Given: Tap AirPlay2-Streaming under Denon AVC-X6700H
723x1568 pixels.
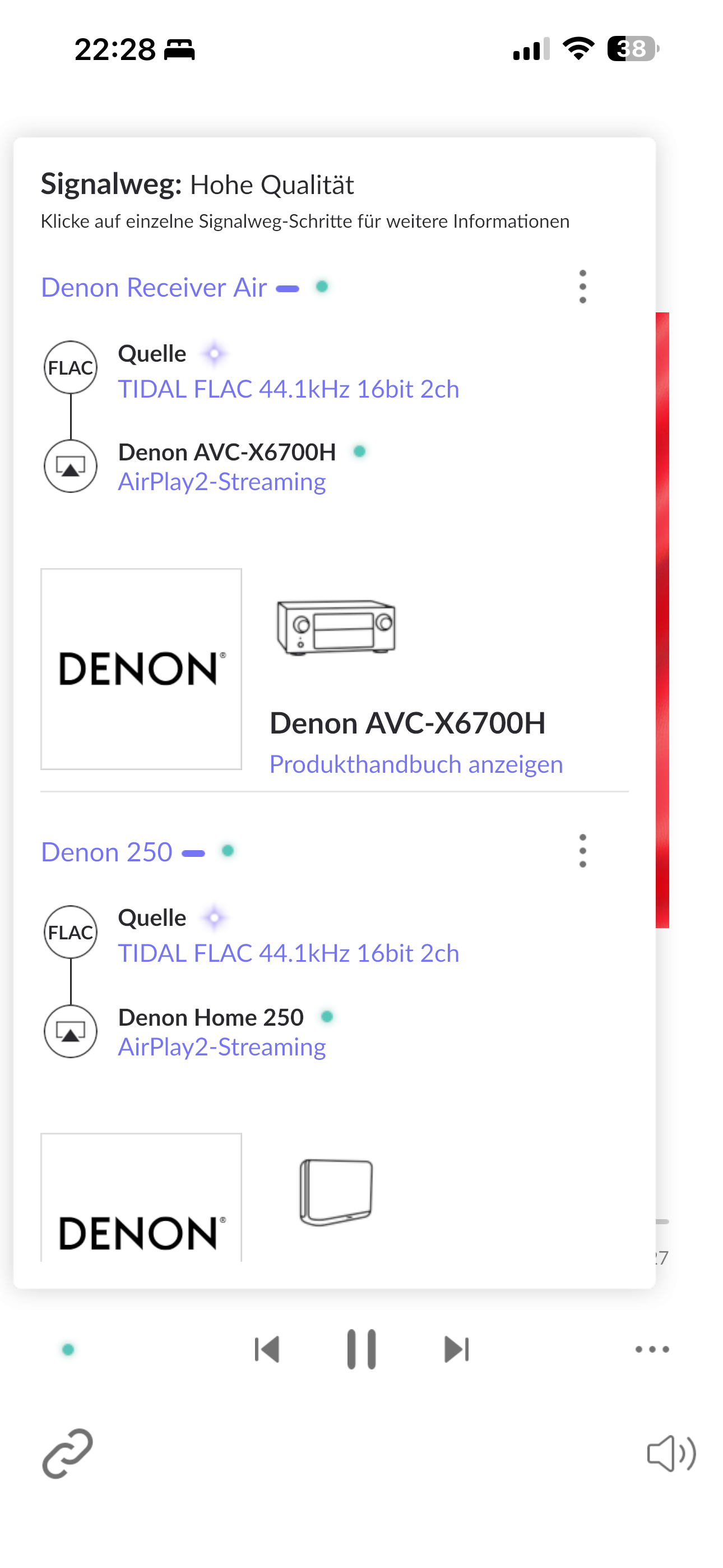Looking at the screenshot, I should tap(221, 482).
